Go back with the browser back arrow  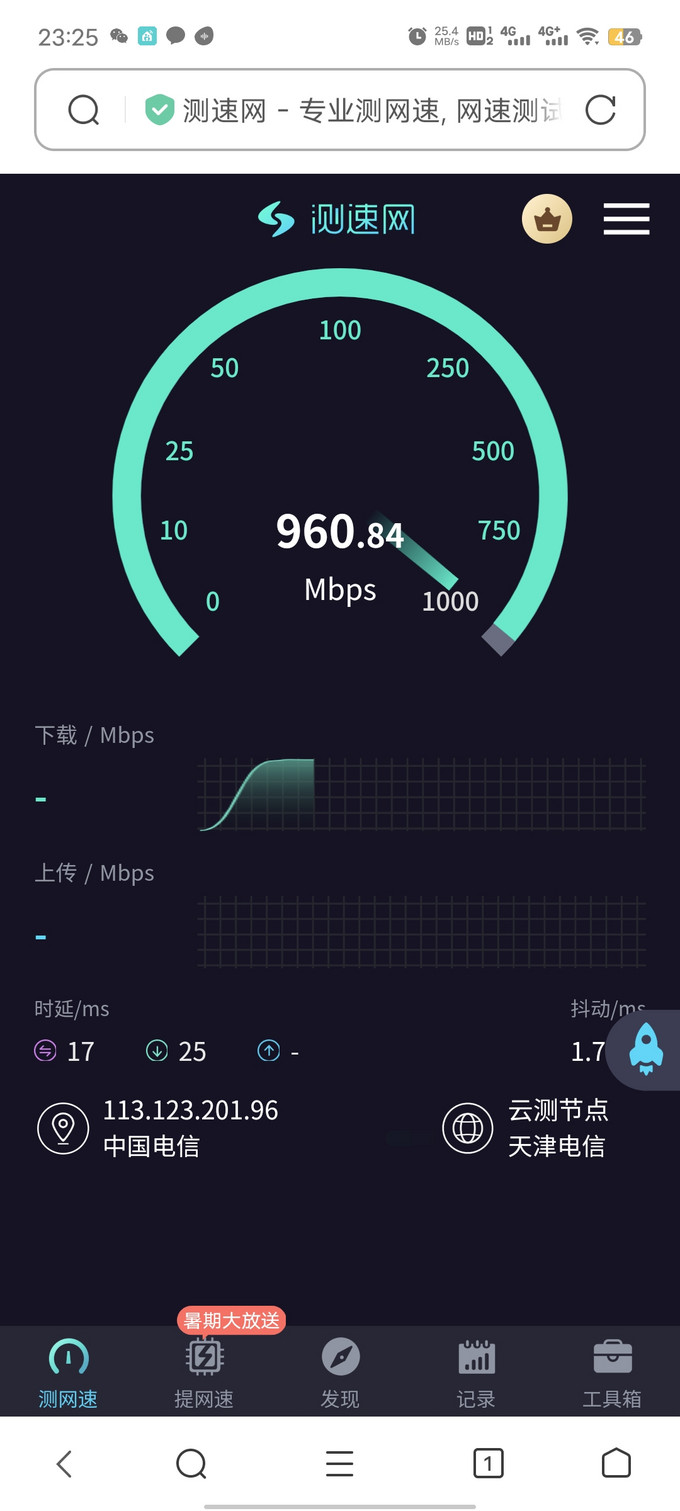point(64,1464)
